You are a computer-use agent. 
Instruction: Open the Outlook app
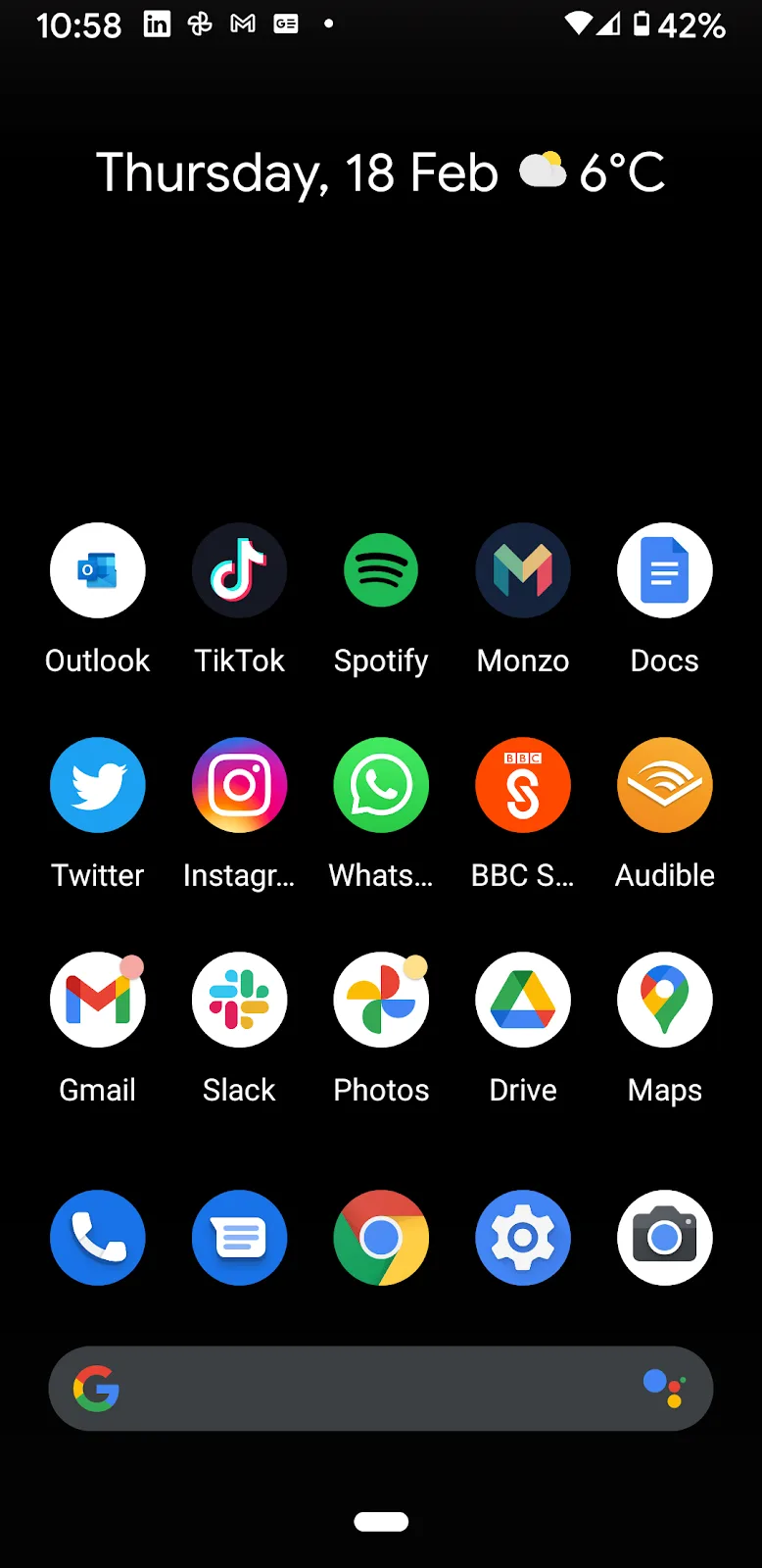point(98,570)
